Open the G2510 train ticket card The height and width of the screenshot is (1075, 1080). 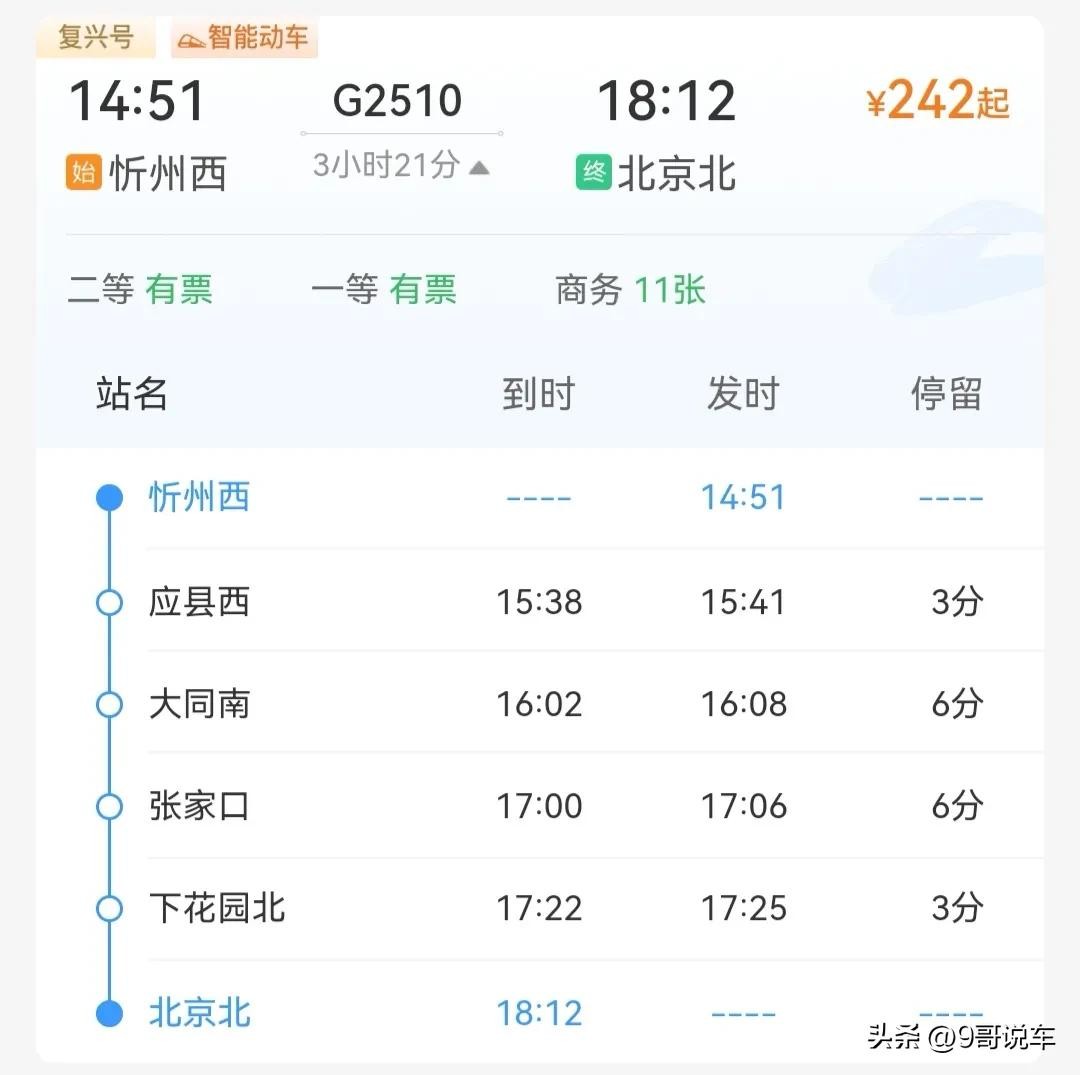click(398, 101)
